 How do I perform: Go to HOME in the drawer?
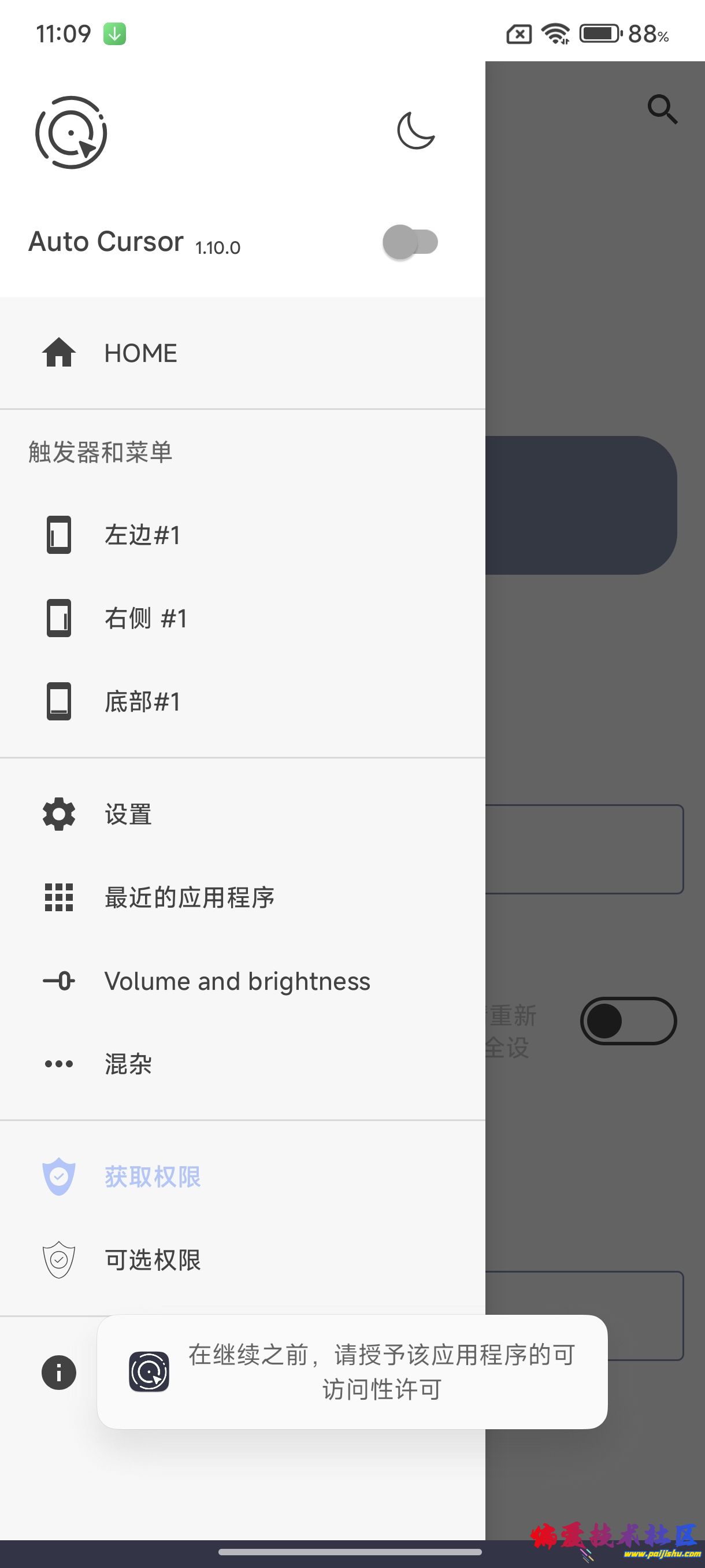140,353
